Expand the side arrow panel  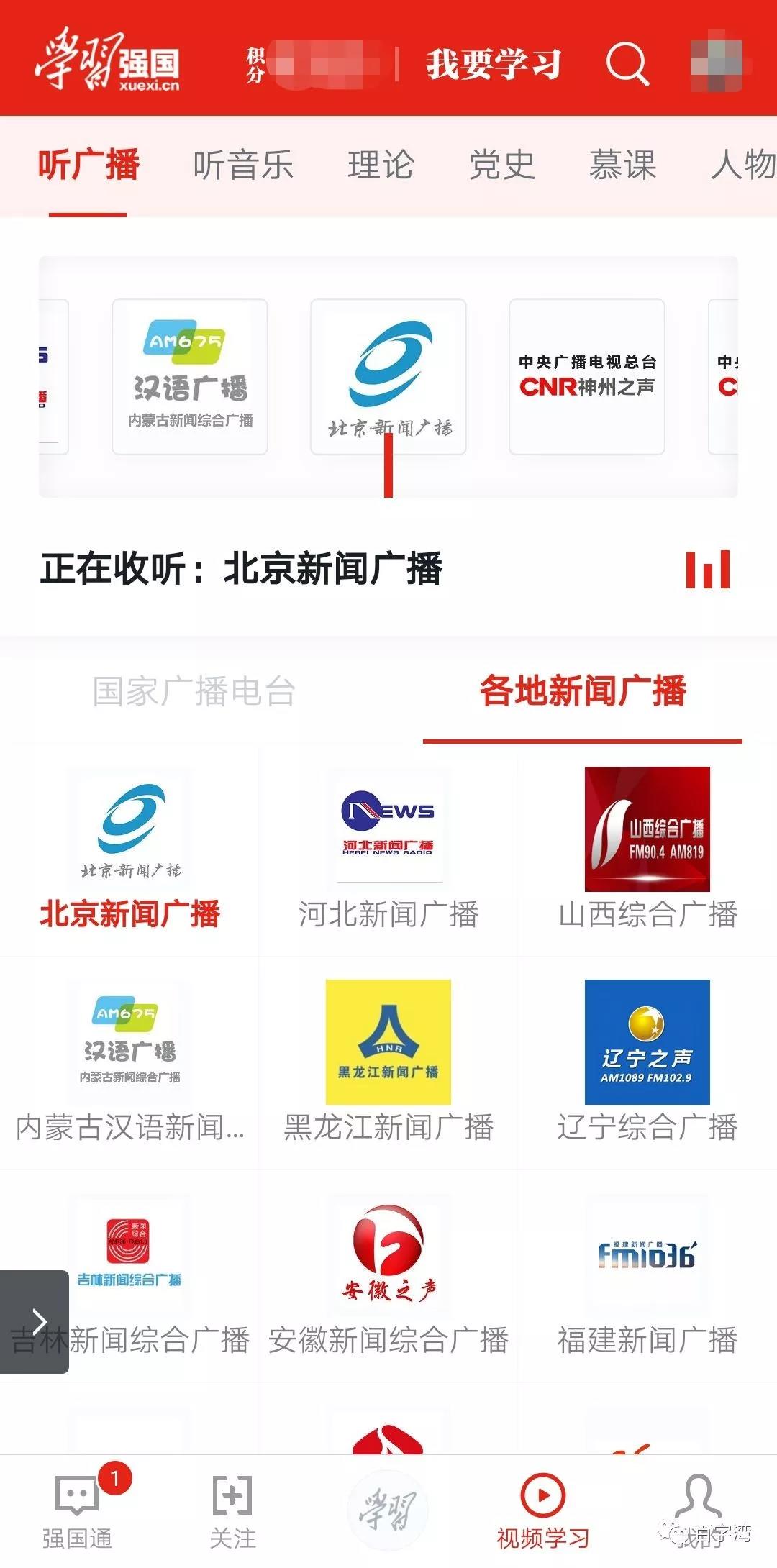(35, 1321)
